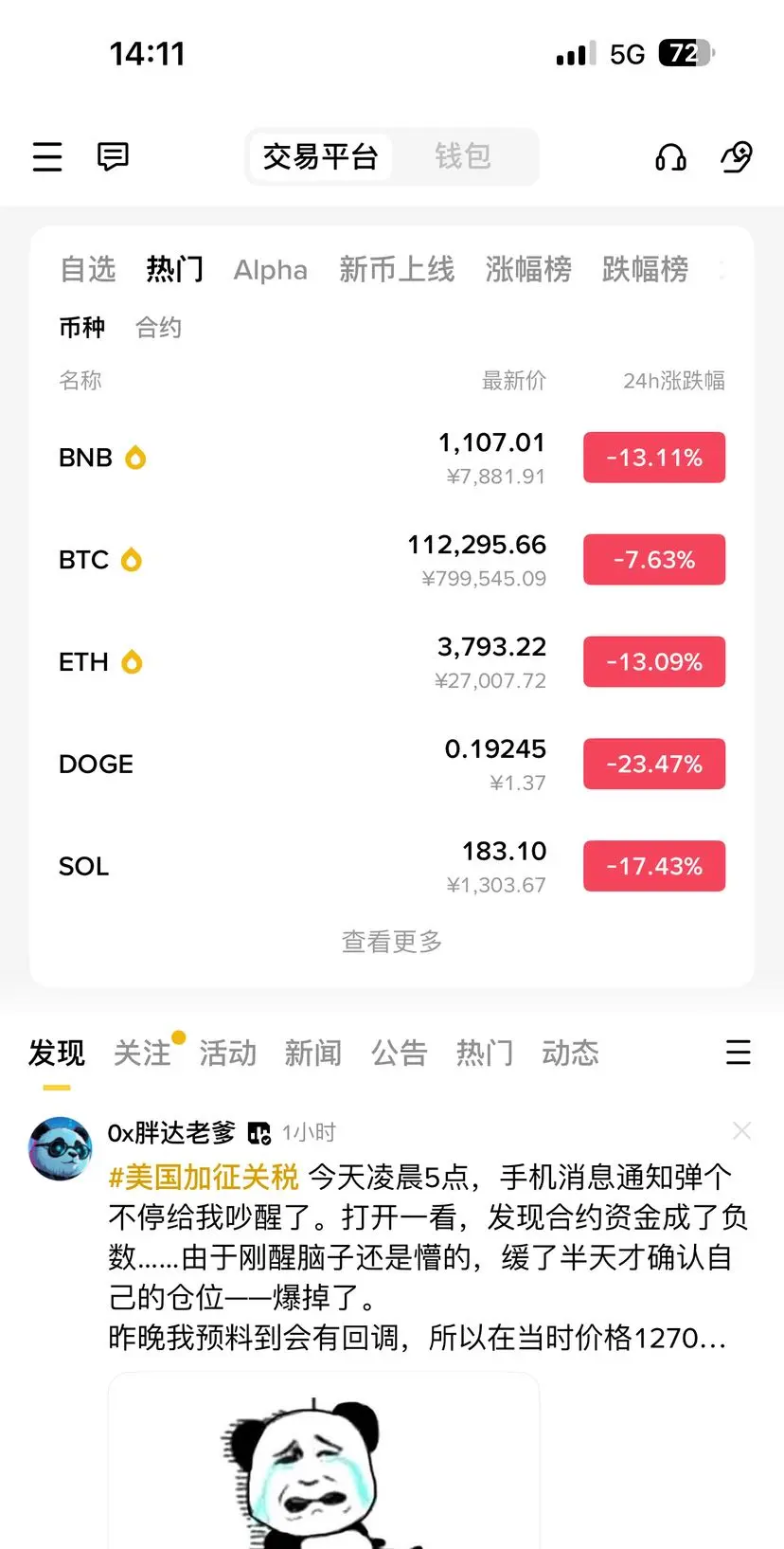This screenshot has height=1549, width=784.
Task: Open the messages icon
Action: (x=113, y=156)
